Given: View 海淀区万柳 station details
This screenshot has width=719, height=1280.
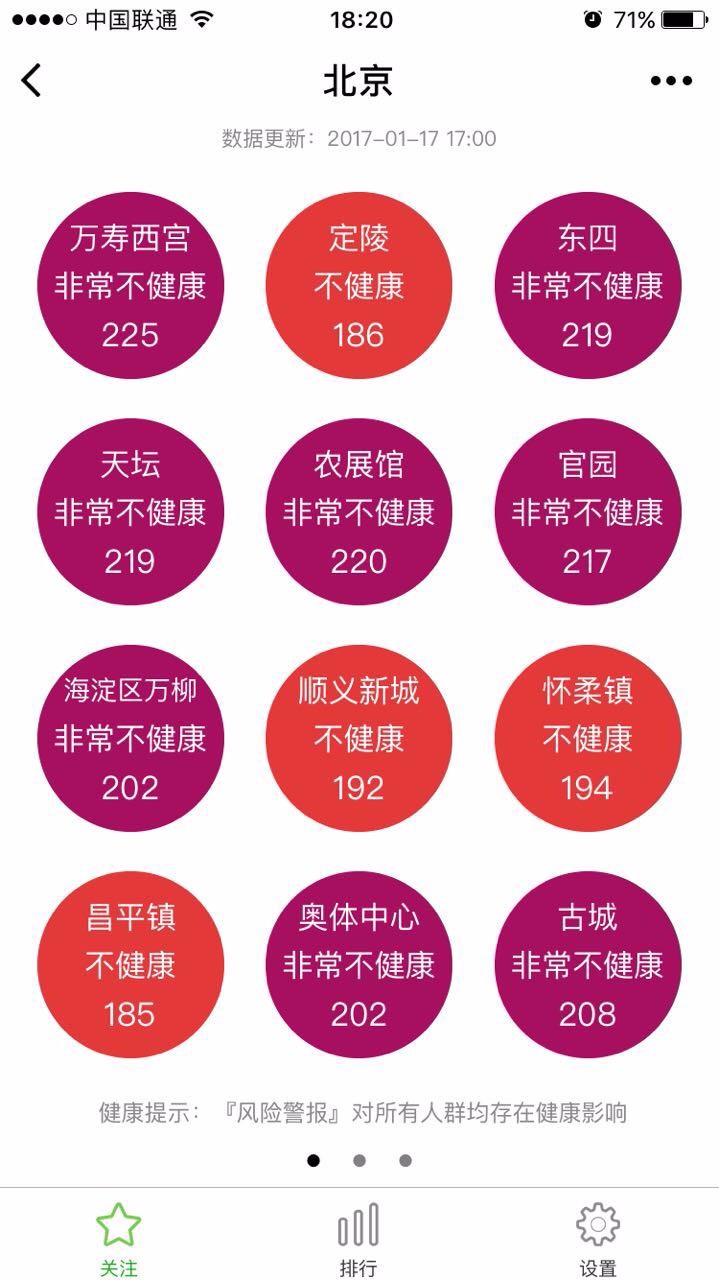Looking at the screenshot, I should click(x=130, y=738).
